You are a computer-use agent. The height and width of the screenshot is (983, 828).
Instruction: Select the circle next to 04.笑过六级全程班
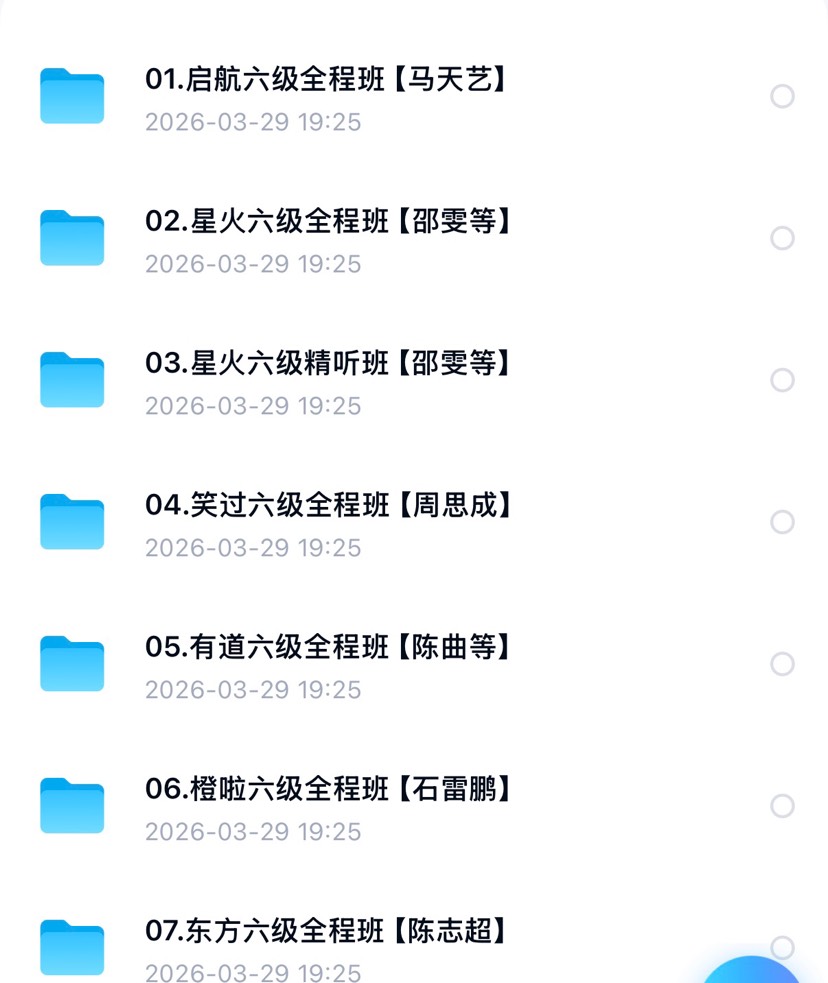tap(781, 522)
